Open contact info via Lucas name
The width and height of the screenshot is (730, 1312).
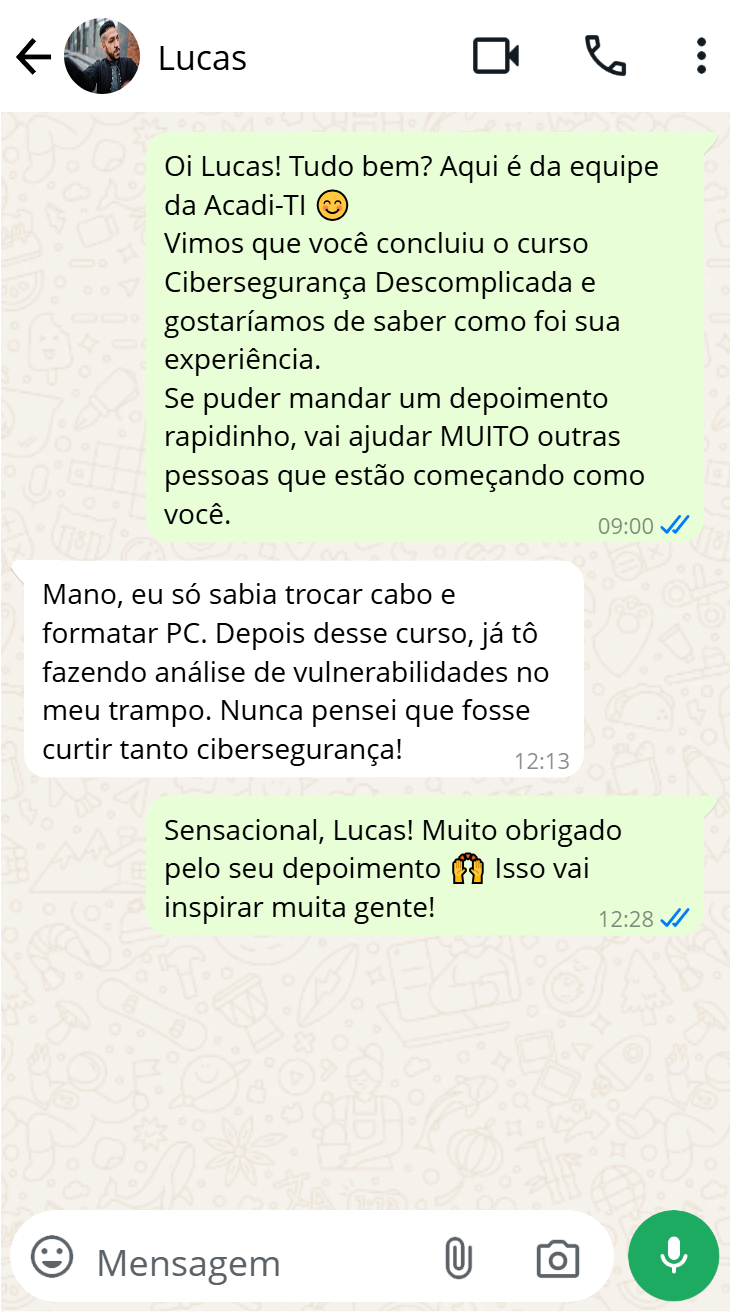tap(202, 58)
